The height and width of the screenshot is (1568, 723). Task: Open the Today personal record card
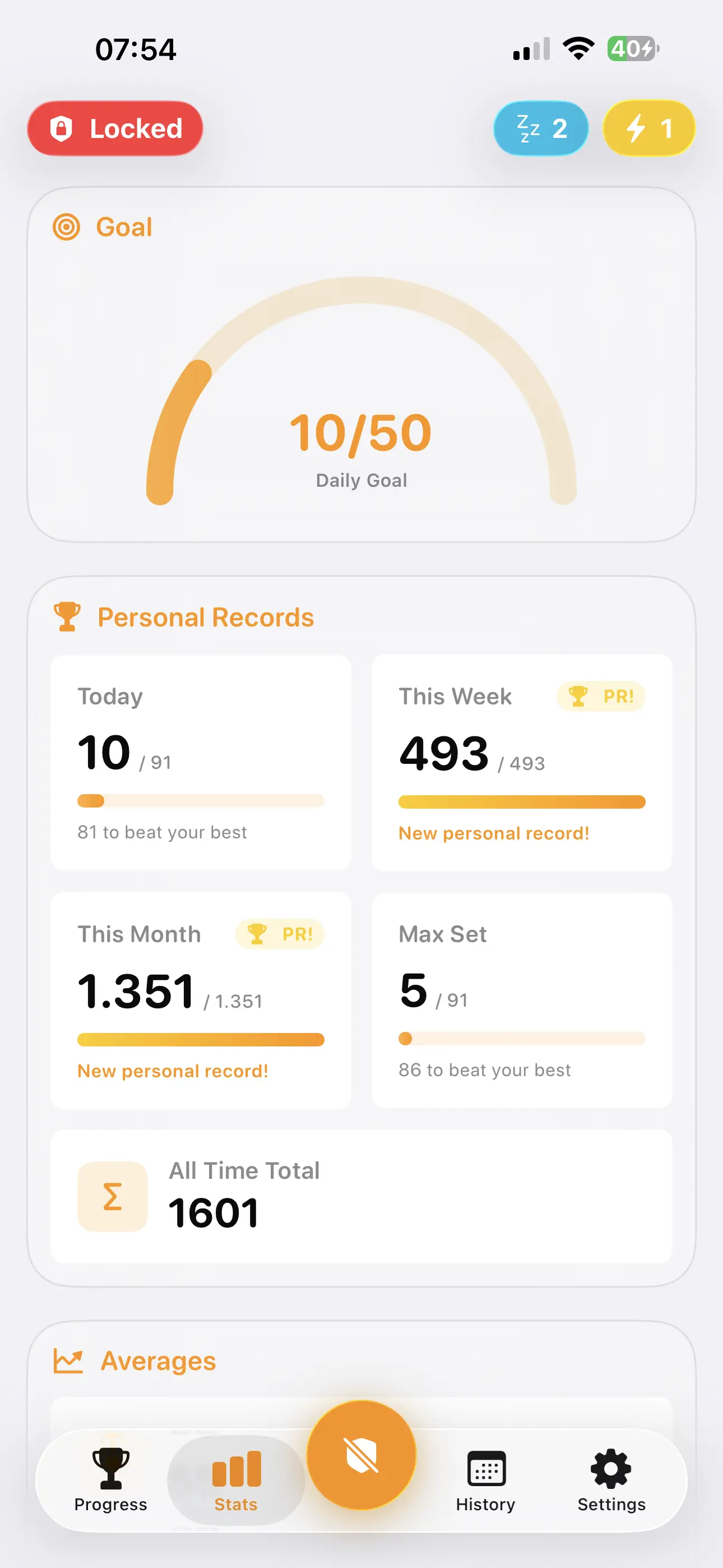coord(201,764)
